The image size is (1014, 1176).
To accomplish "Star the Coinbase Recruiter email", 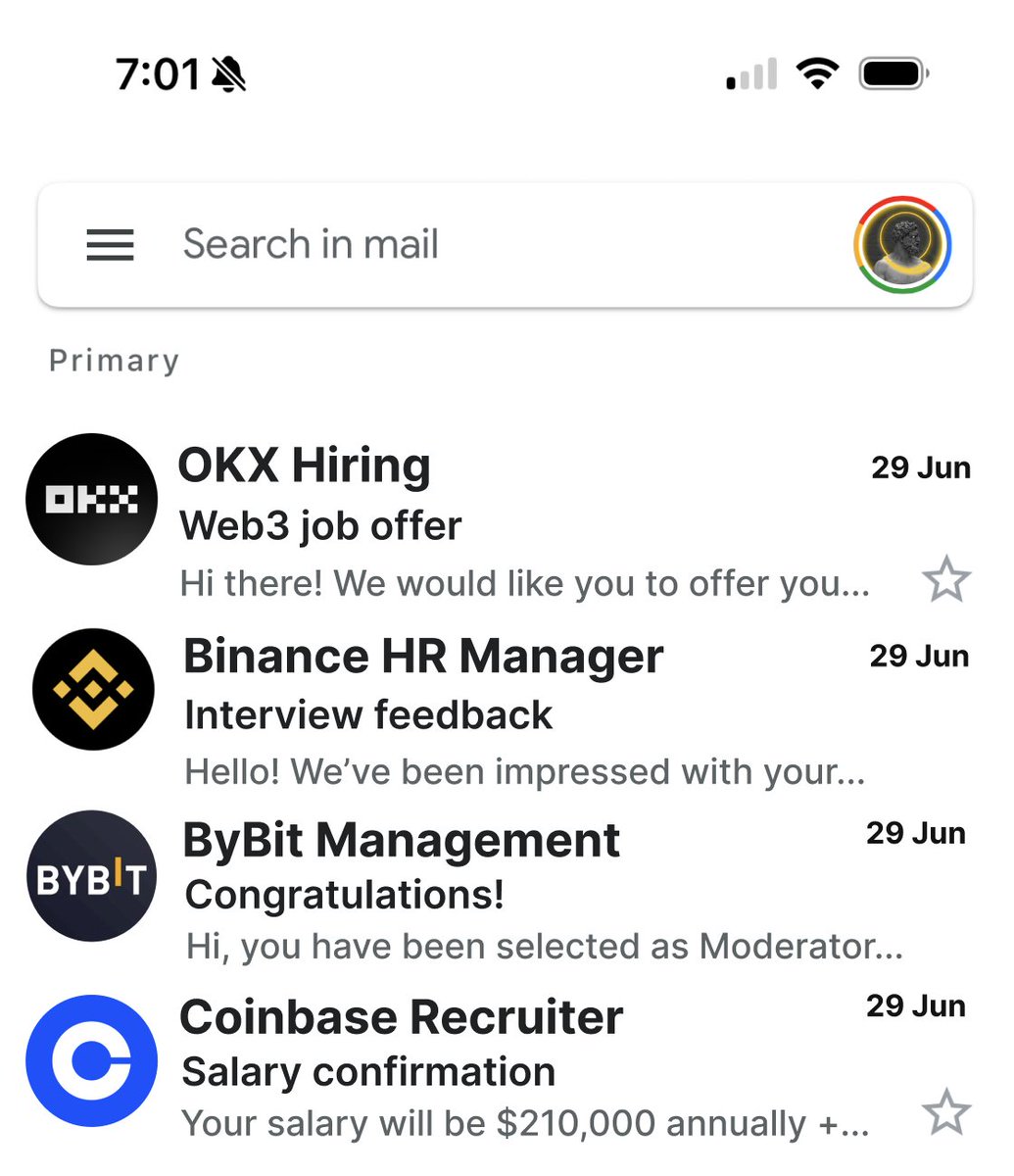I will [x=945, y=1112].
